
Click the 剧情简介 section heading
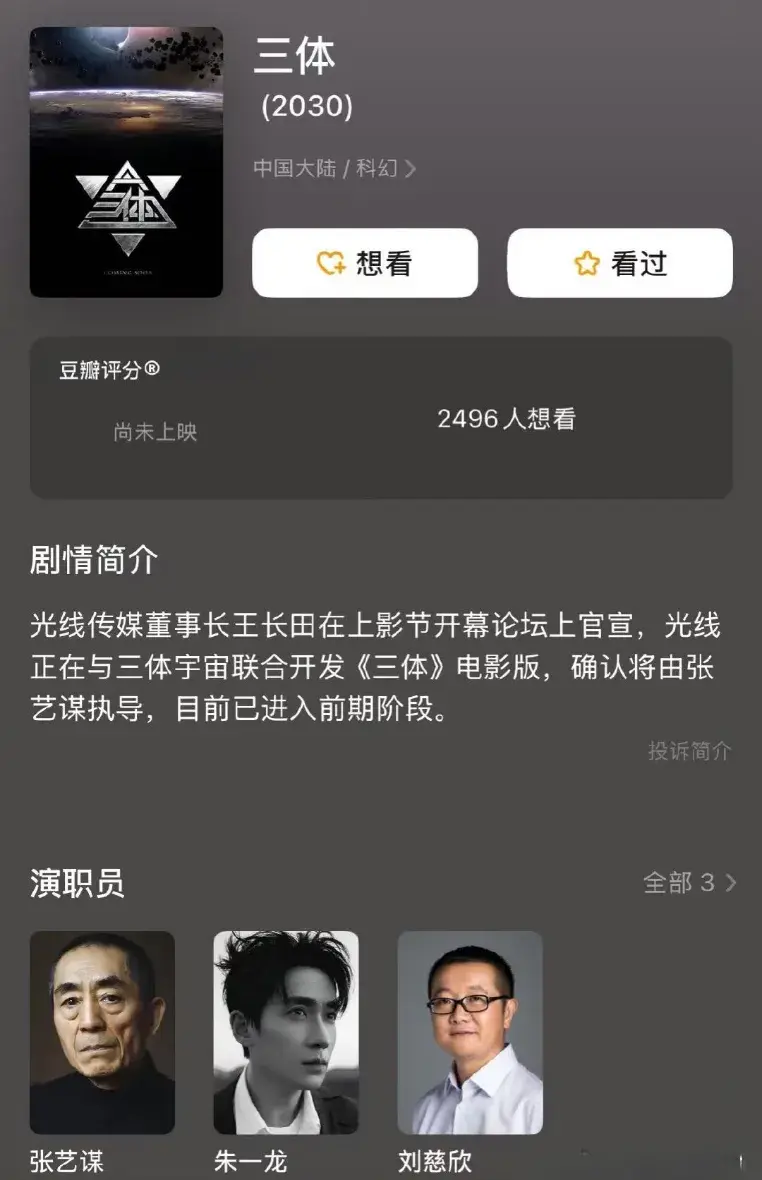click(x=95, y=560)
